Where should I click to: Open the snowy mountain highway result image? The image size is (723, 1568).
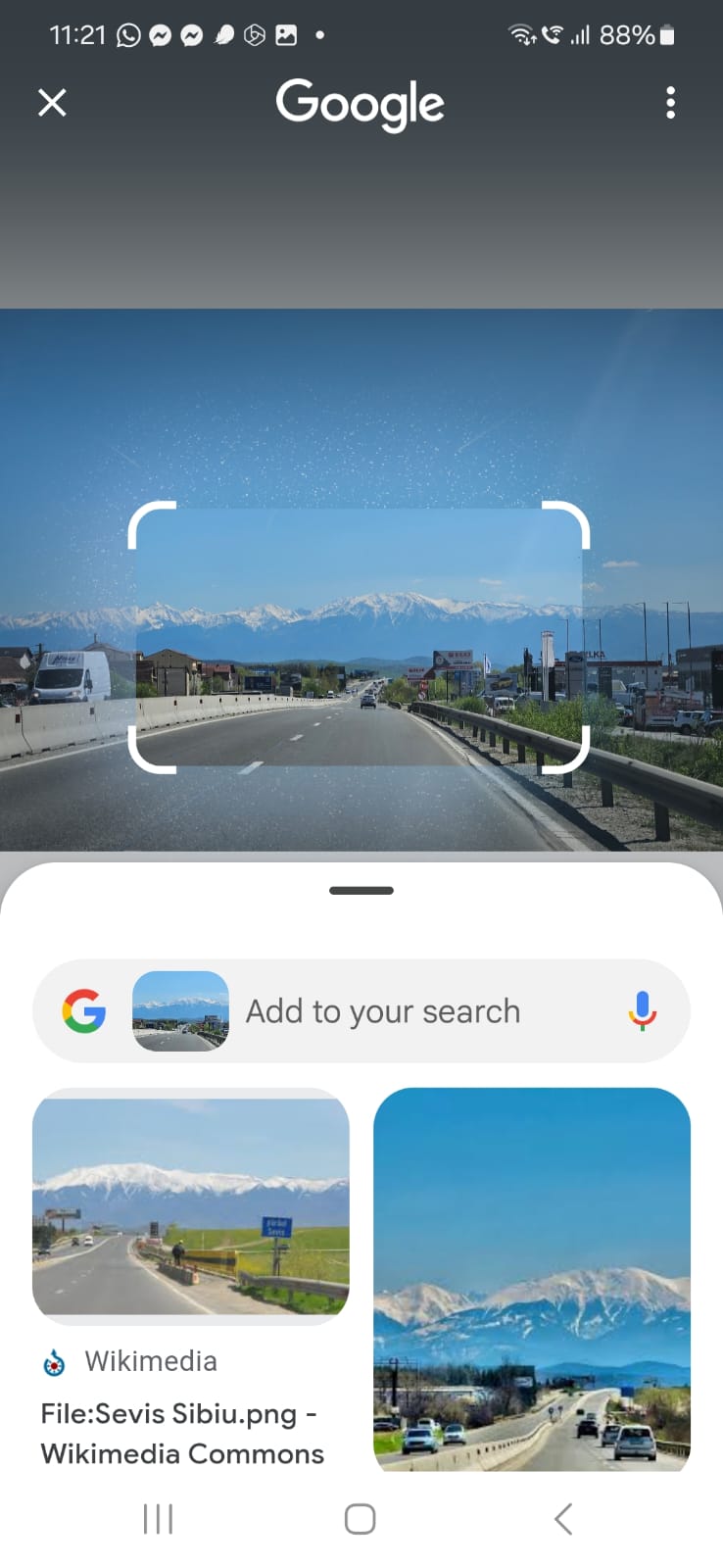(x=532, y=1278)
